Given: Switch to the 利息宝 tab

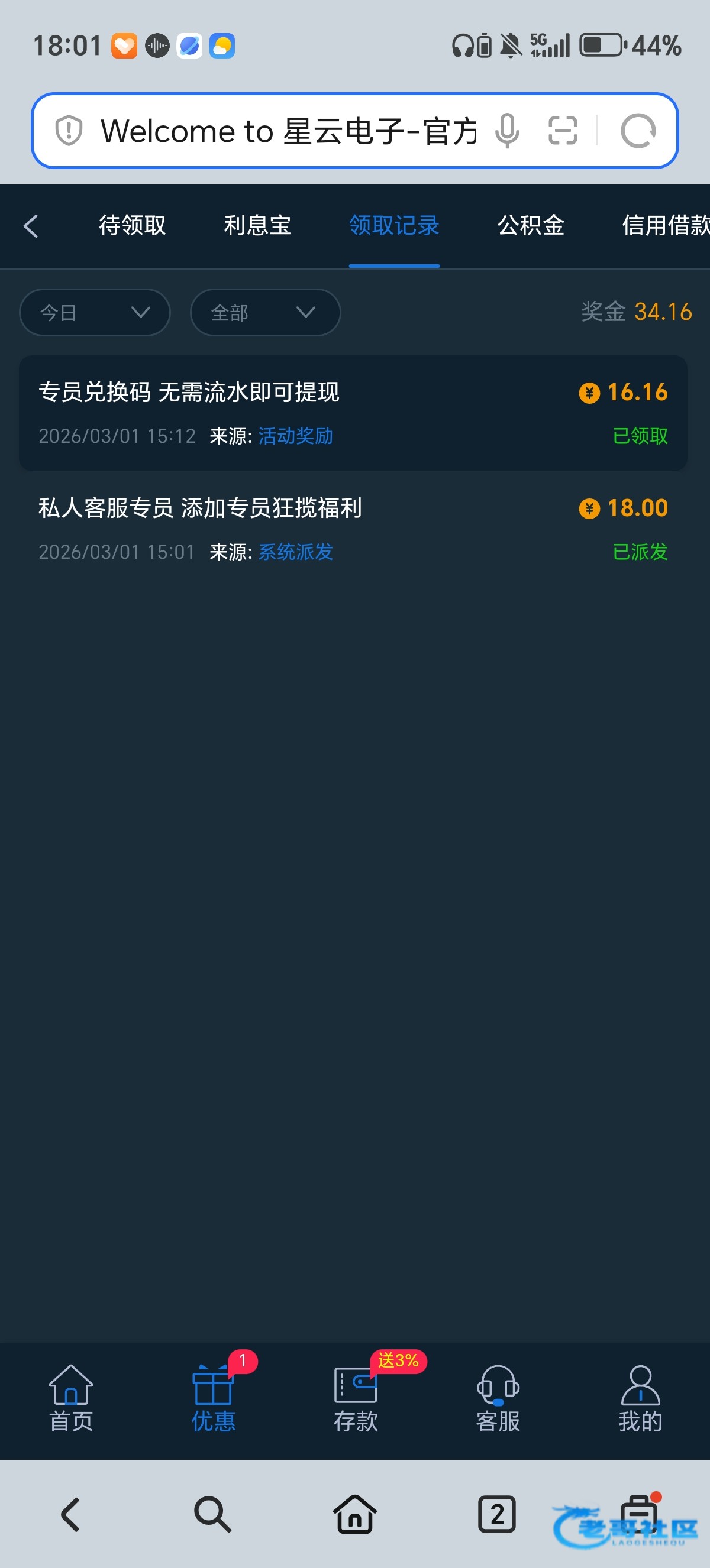Looking at the screenshot, I should (257, 226).
